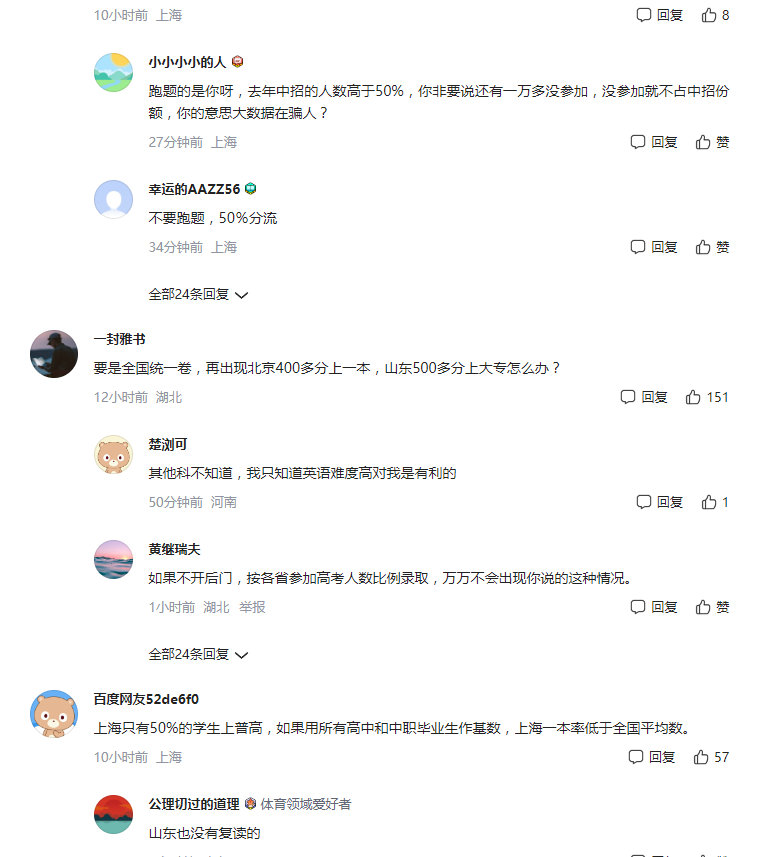772x857 pixels.
Task: Open 一封雅书's profile avatar
Action: pos(54,354)
